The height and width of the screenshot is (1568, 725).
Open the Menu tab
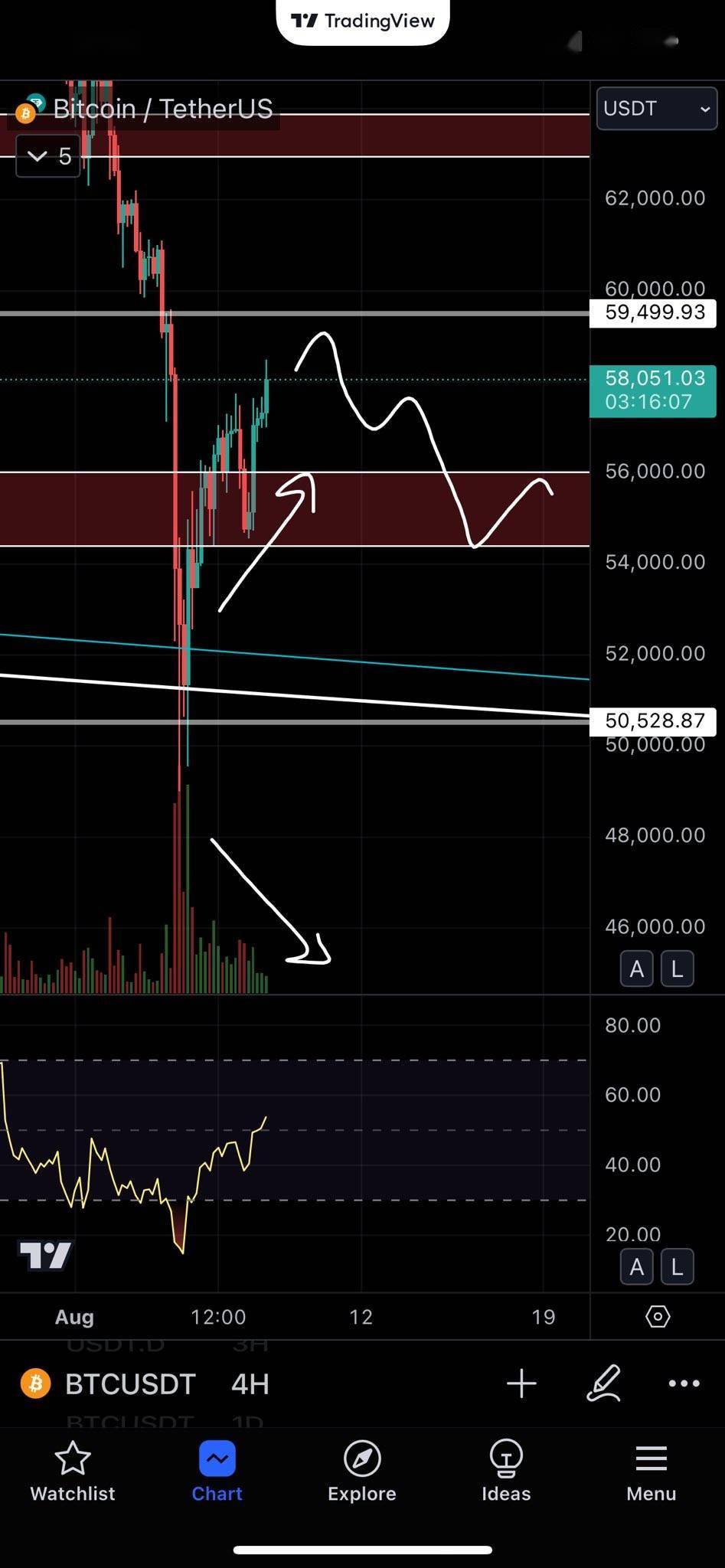point(651,1472)
